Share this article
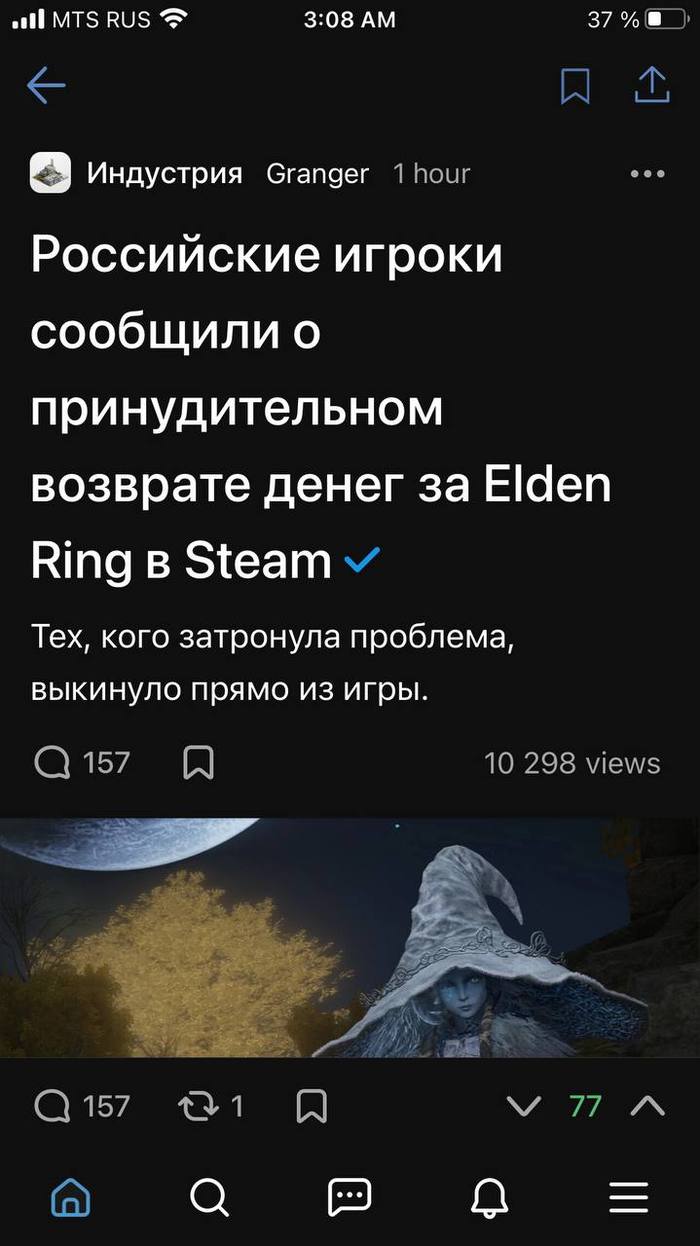Image resolution: width=700 pixels, height=1246 pixels. click(x=652, y=86)
